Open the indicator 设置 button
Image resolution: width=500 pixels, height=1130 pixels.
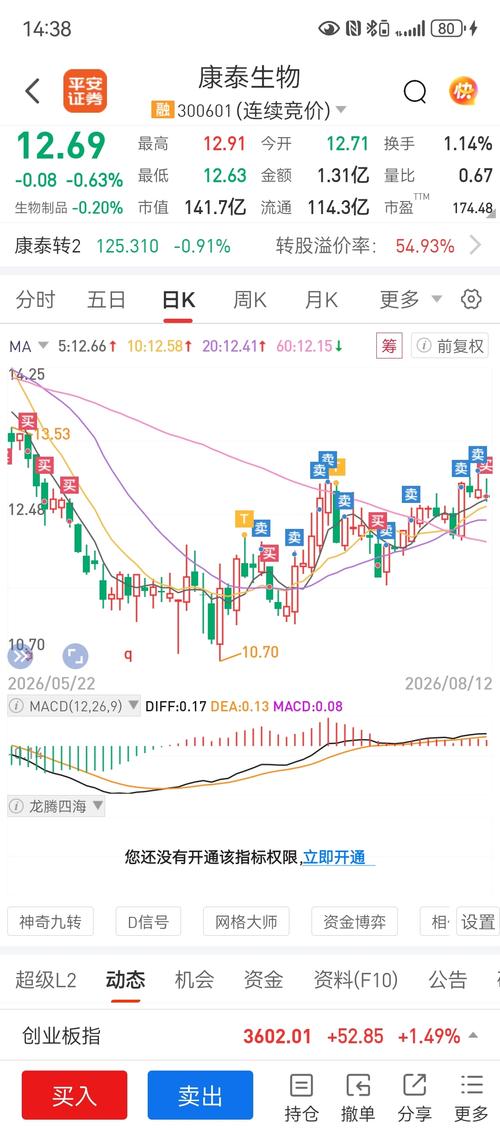tap(478, 921)
